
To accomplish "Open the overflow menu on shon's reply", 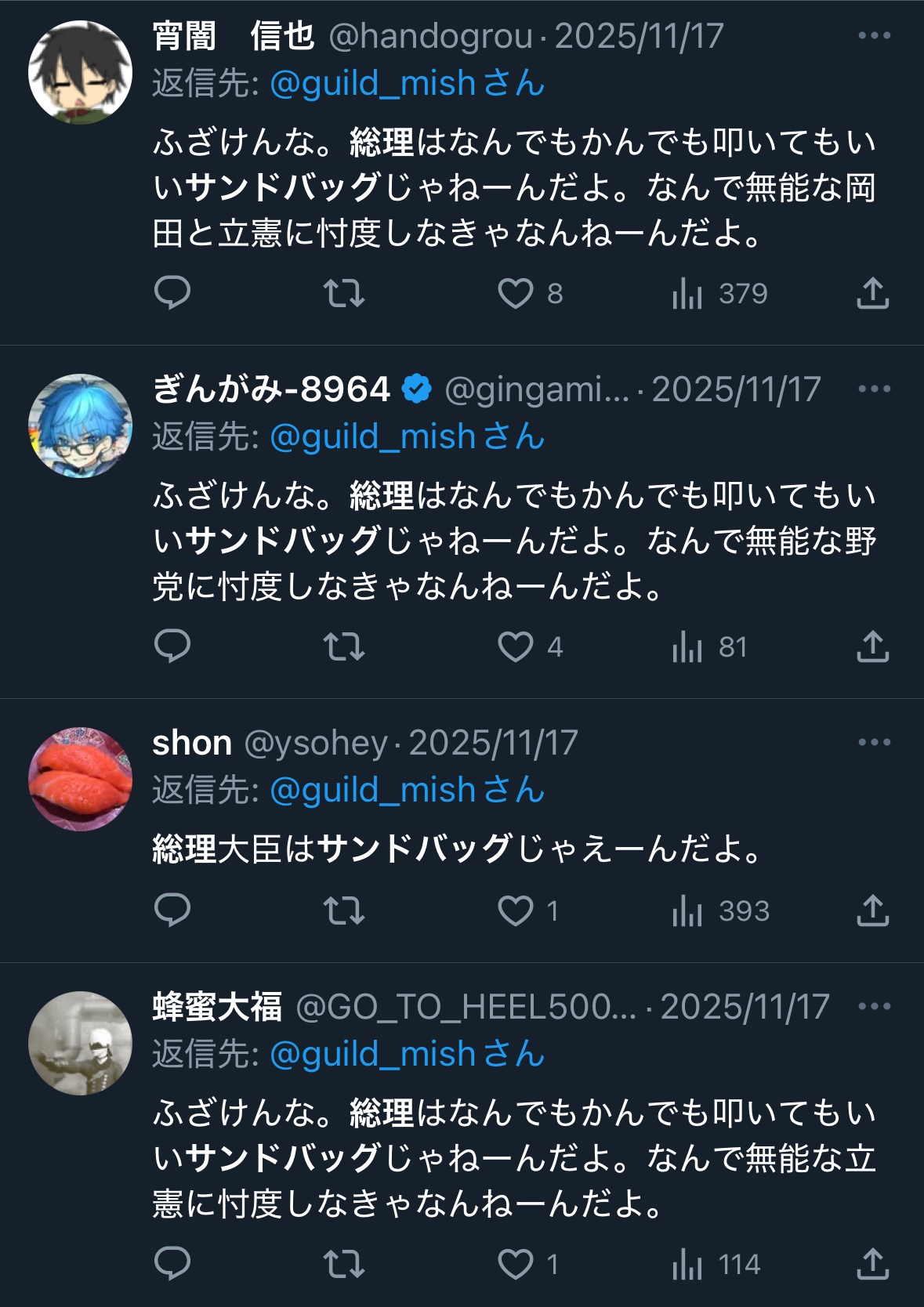I will [874, 743].
